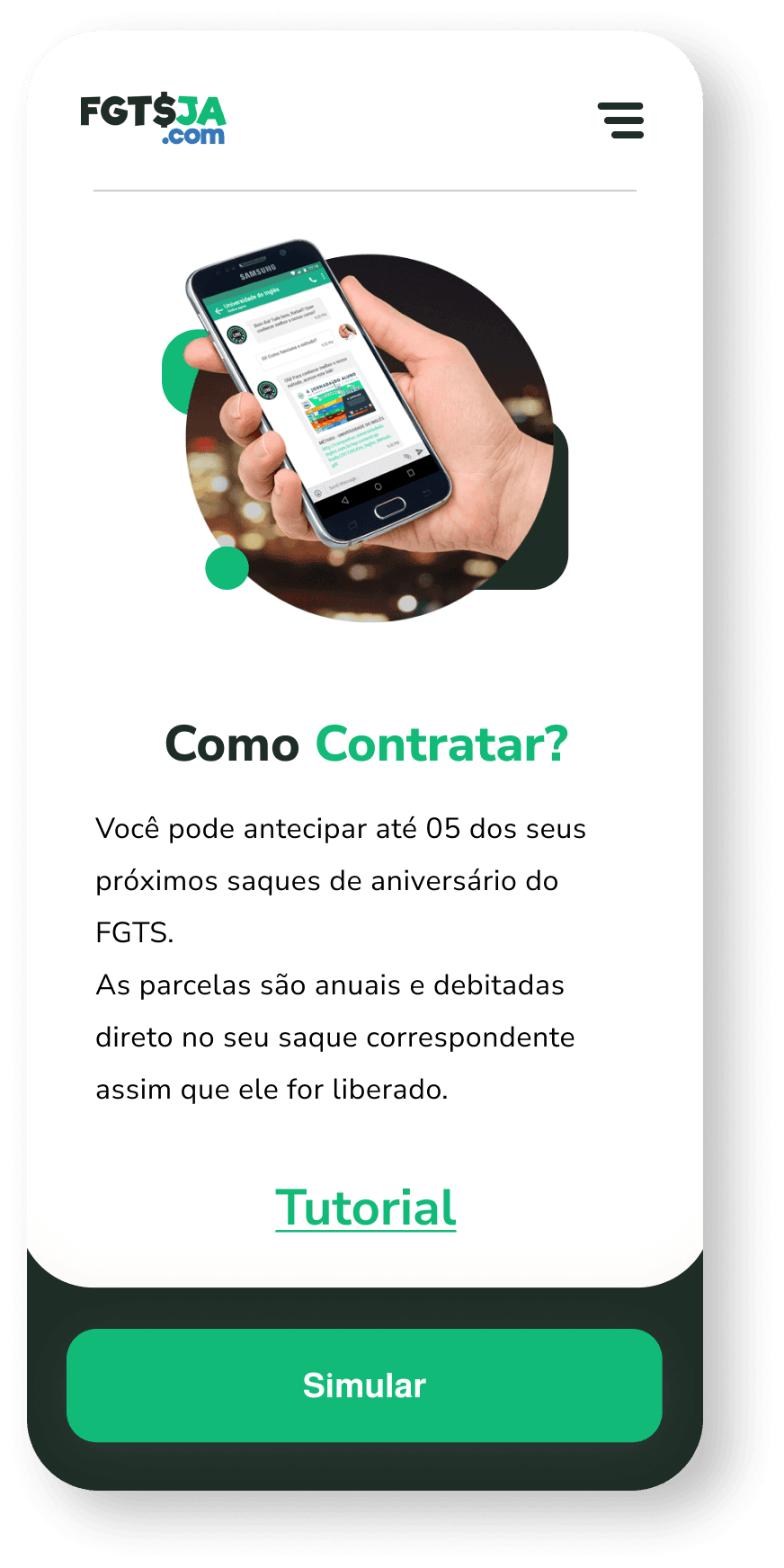Screen dimensions: 784x1568
Task: Open the Tutorial link
Action: pos(365,1207)
